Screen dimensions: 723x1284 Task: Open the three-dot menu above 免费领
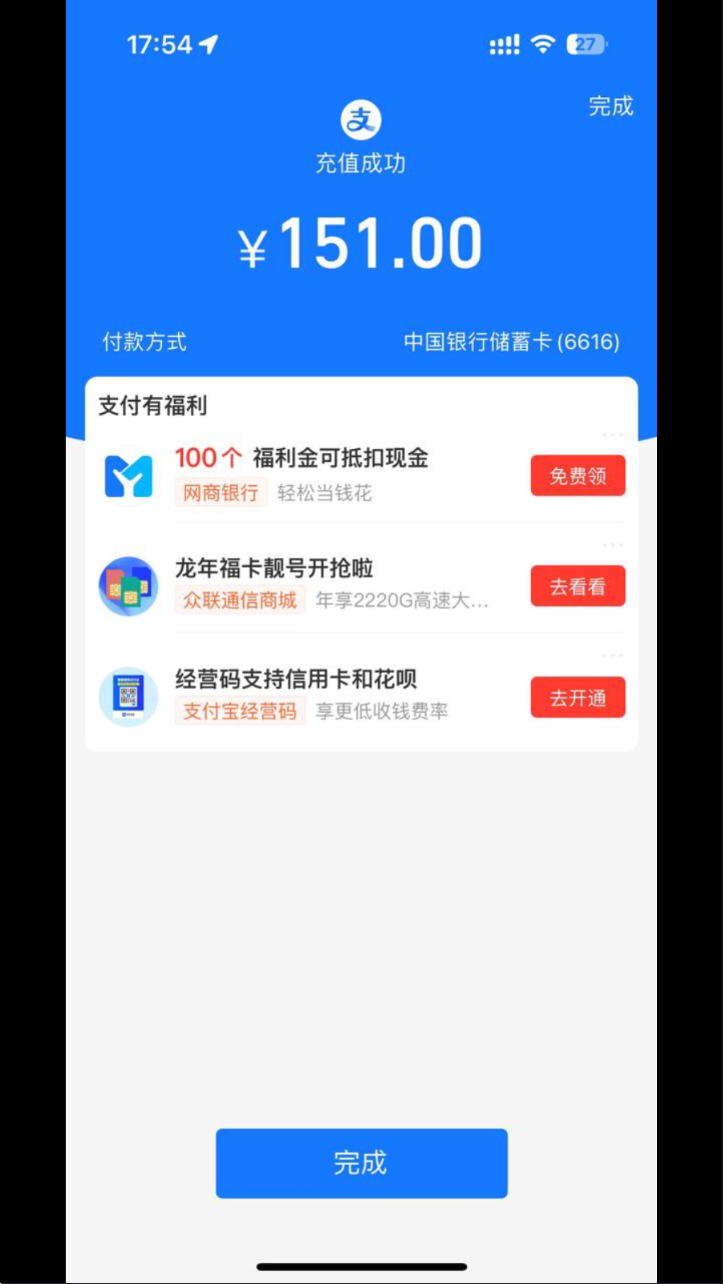click(x=612, y=435)
